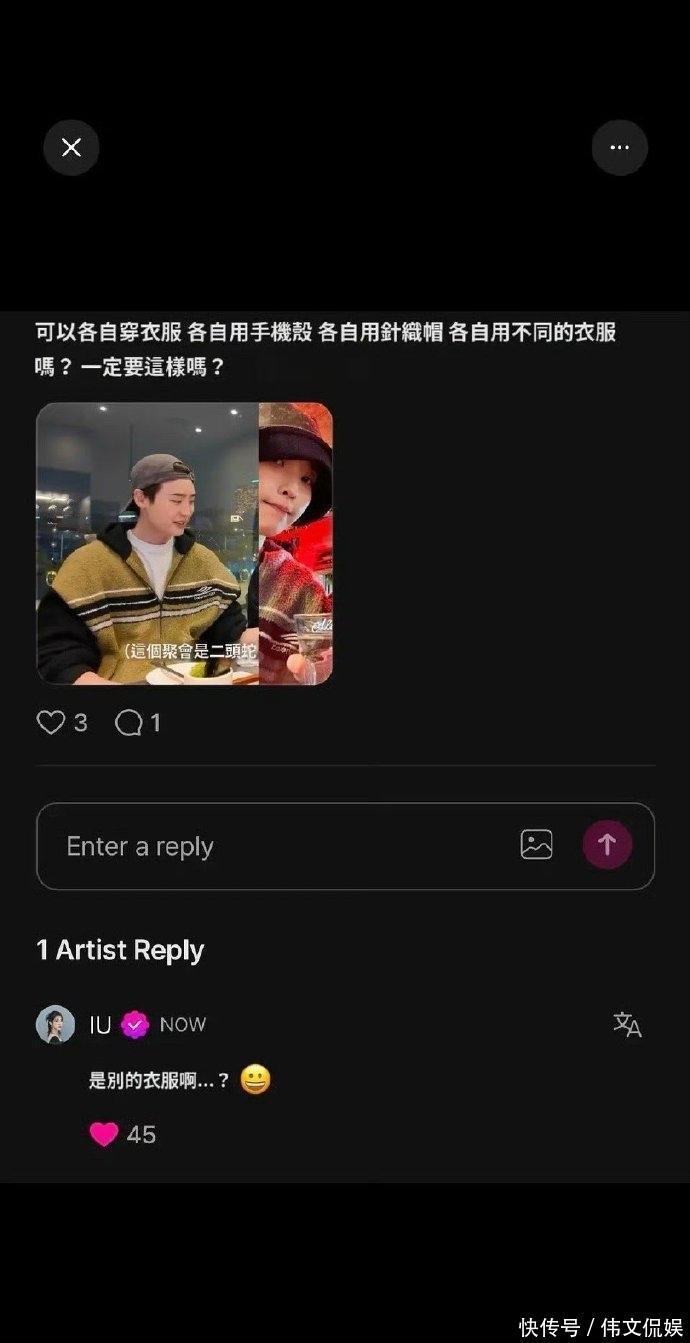Image resolution: width=690 pixels, height=1343 pixels.
Task: Like the fan post with 3 likes
Action: pos(51,722)
